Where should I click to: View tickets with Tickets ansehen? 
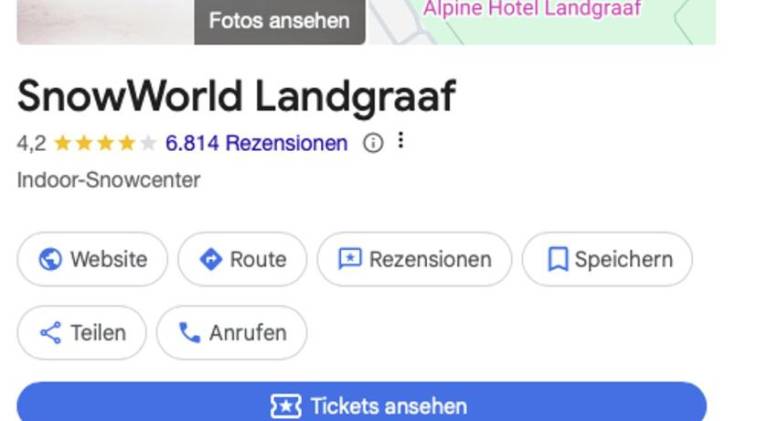point(362,405)
